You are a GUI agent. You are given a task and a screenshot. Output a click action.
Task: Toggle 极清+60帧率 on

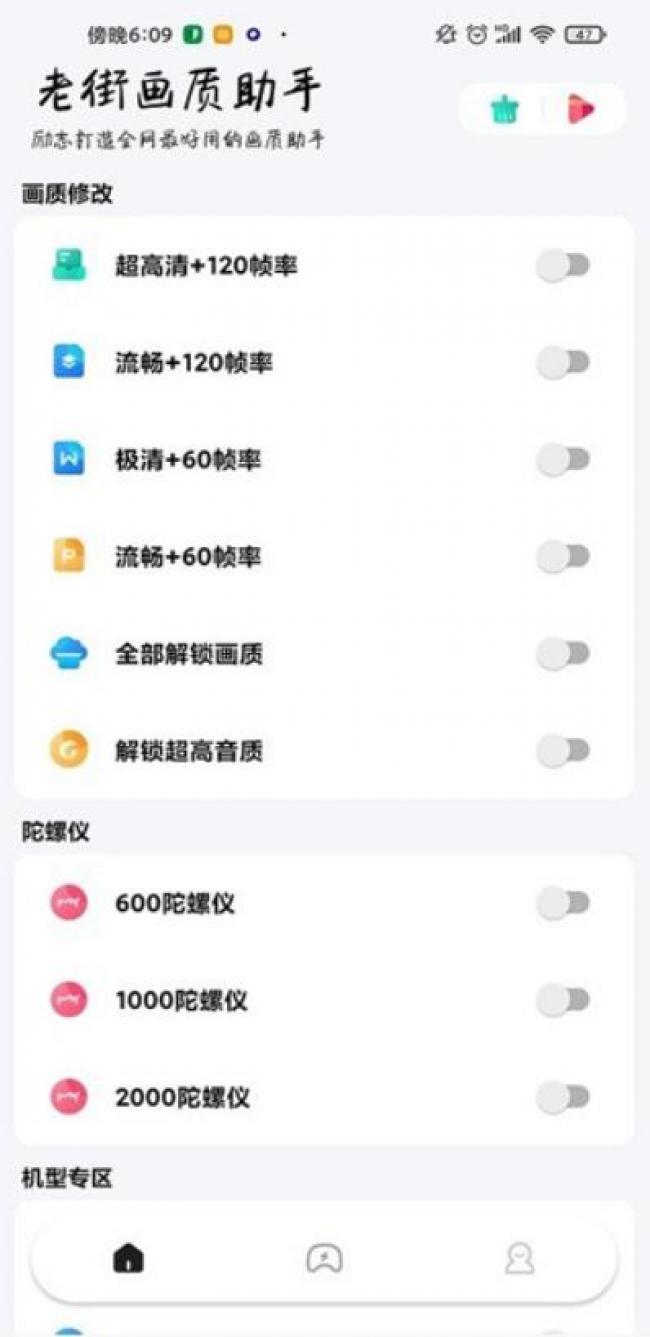564,460
